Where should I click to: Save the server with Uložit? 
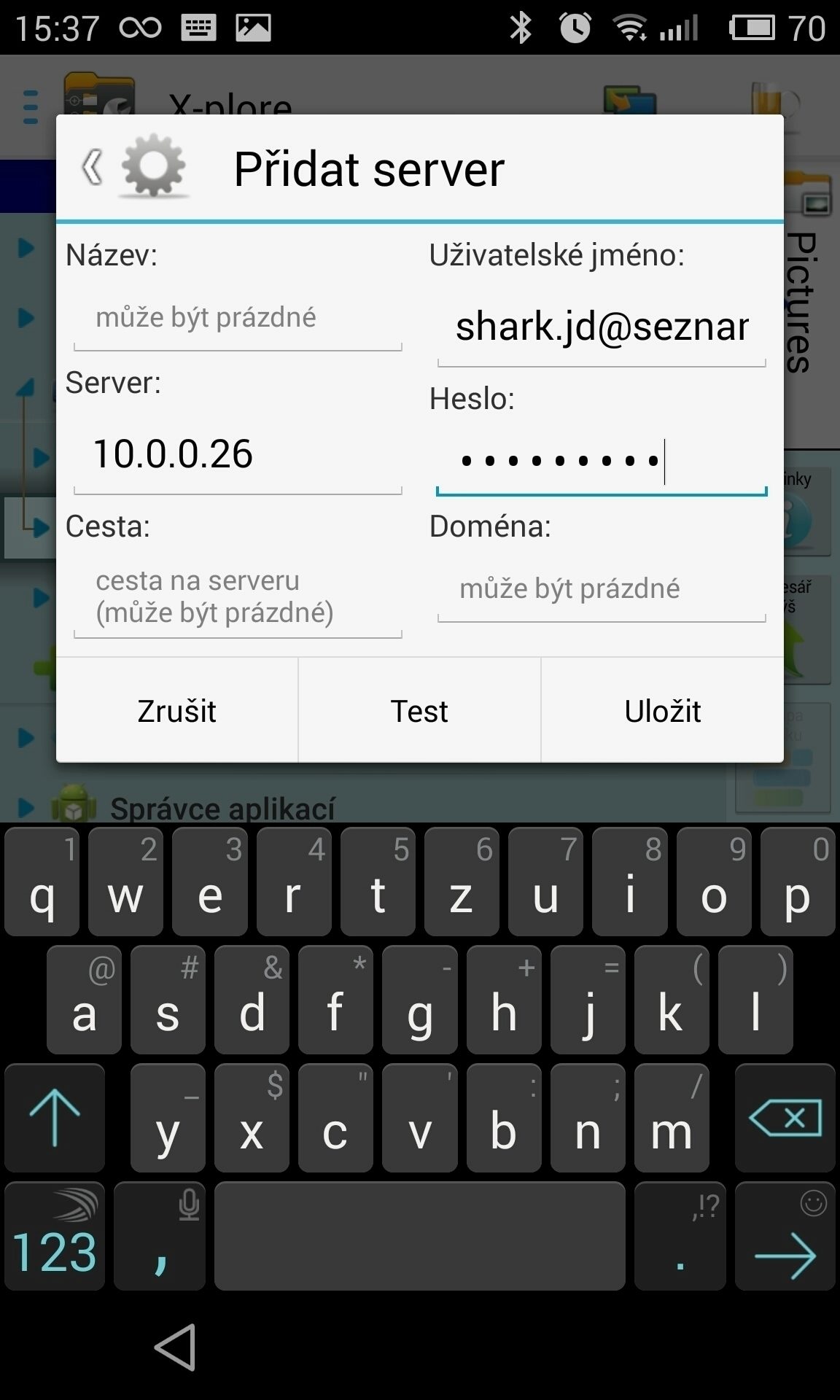[662, 711]
